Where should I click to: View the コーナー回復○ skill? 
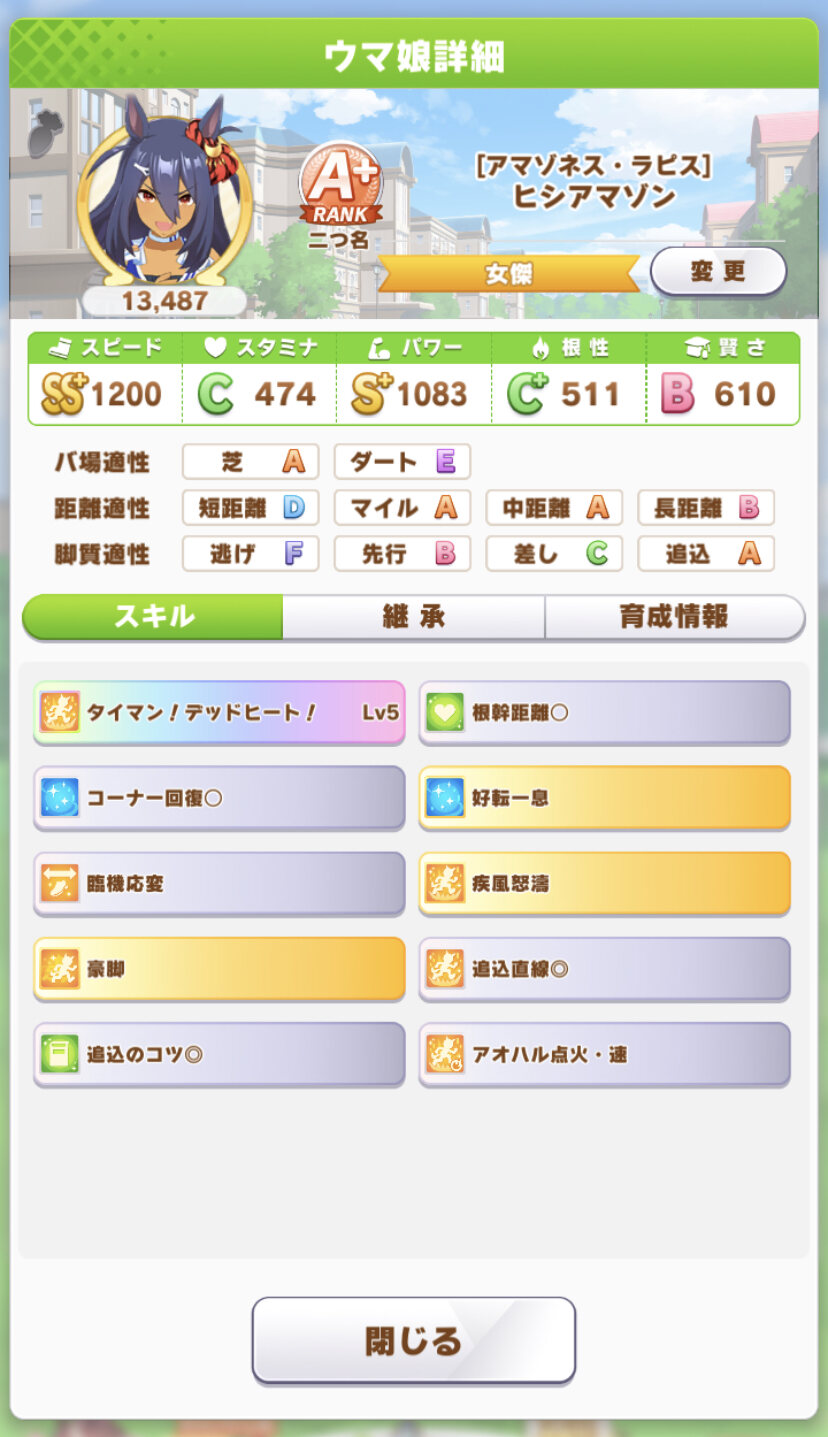219,798
